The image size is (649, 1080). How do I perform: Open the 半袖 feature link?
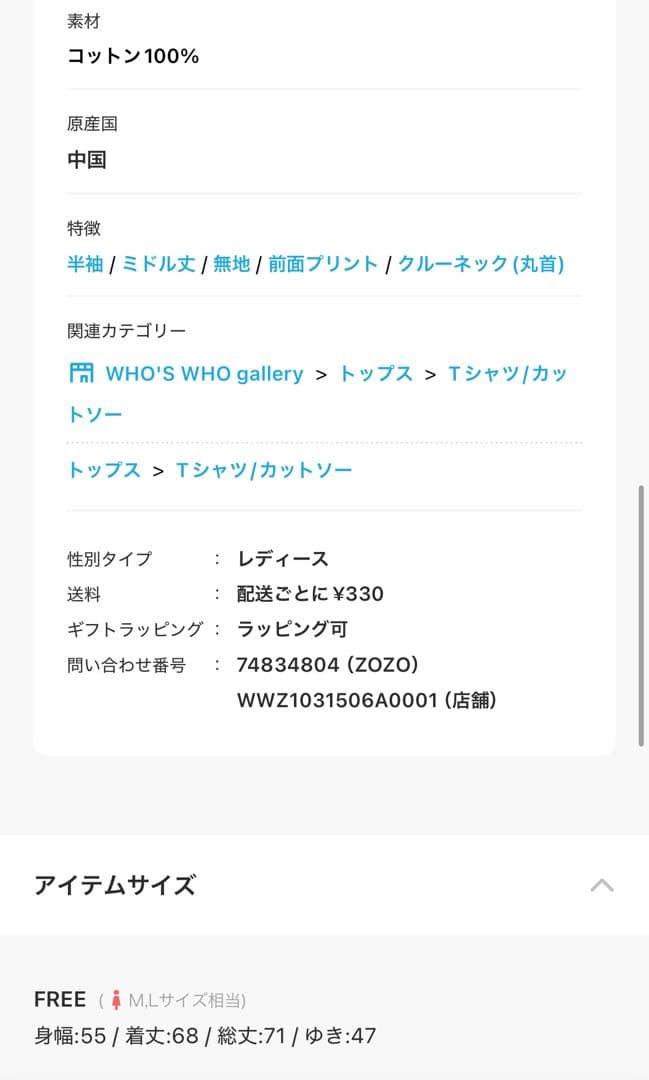[85, 264]
